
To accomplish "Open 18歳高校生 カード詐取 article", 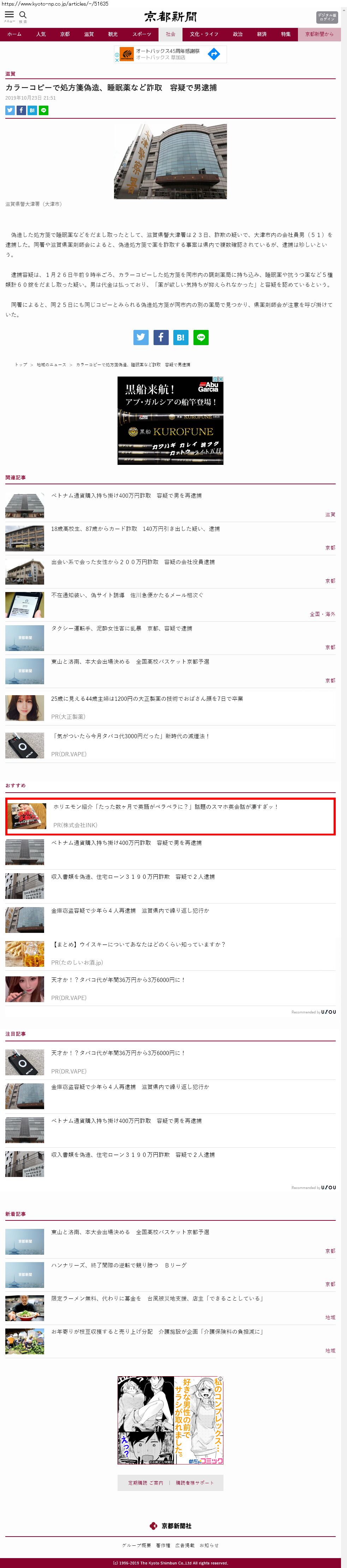I will tap(135, 529).
